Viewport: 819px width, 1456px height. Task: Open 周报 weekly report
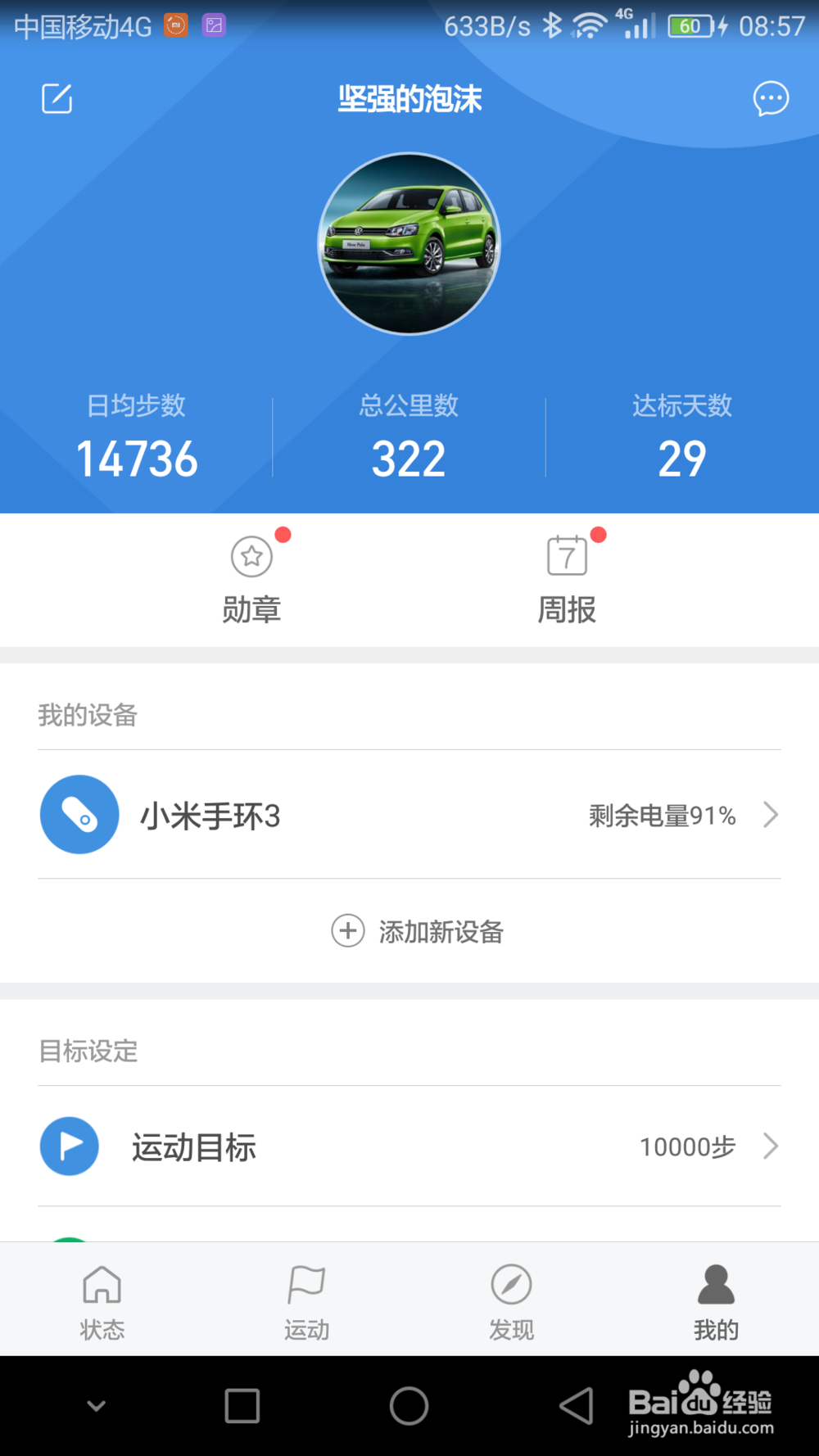(x=567, y=580)
